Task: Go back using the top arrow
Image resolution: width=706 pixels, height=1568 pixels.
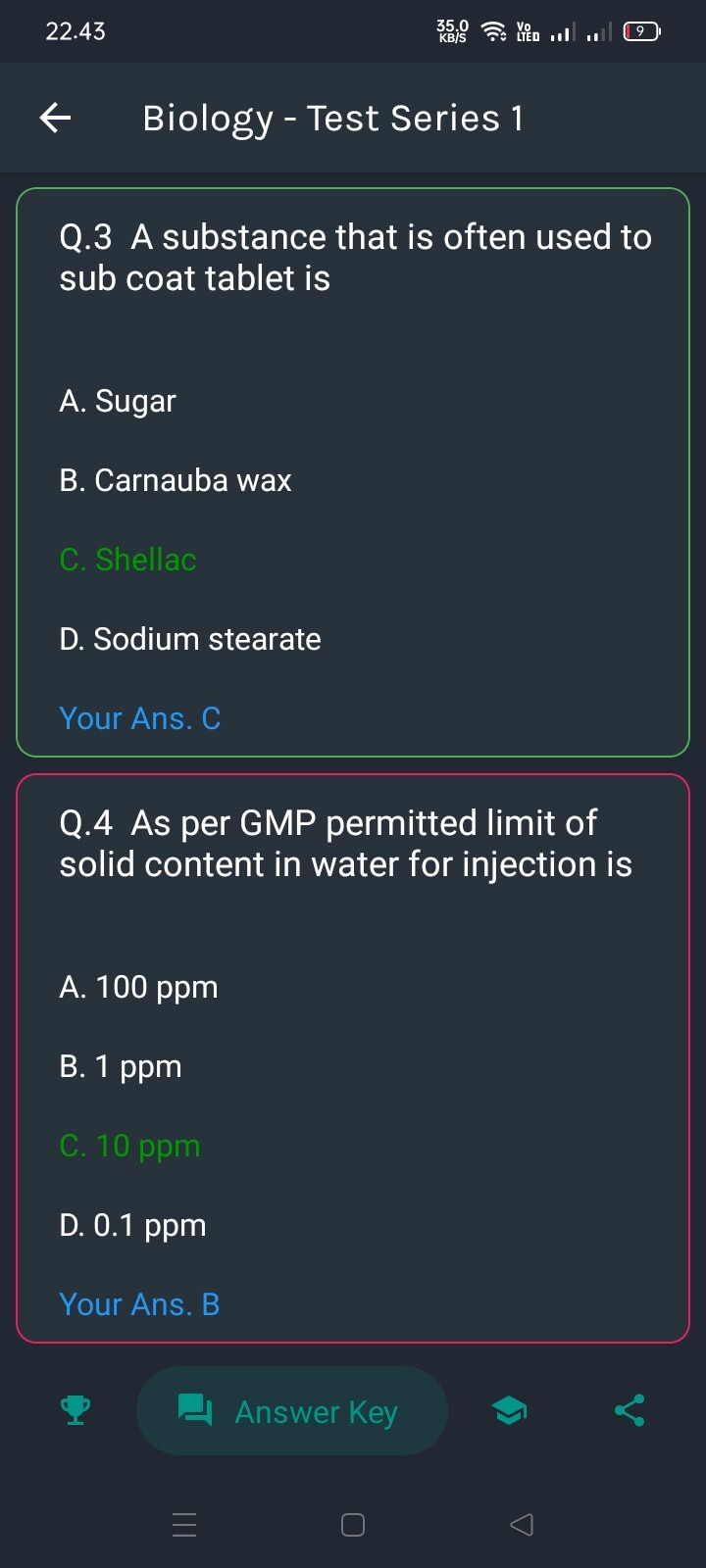Action: tap(56, 119)
